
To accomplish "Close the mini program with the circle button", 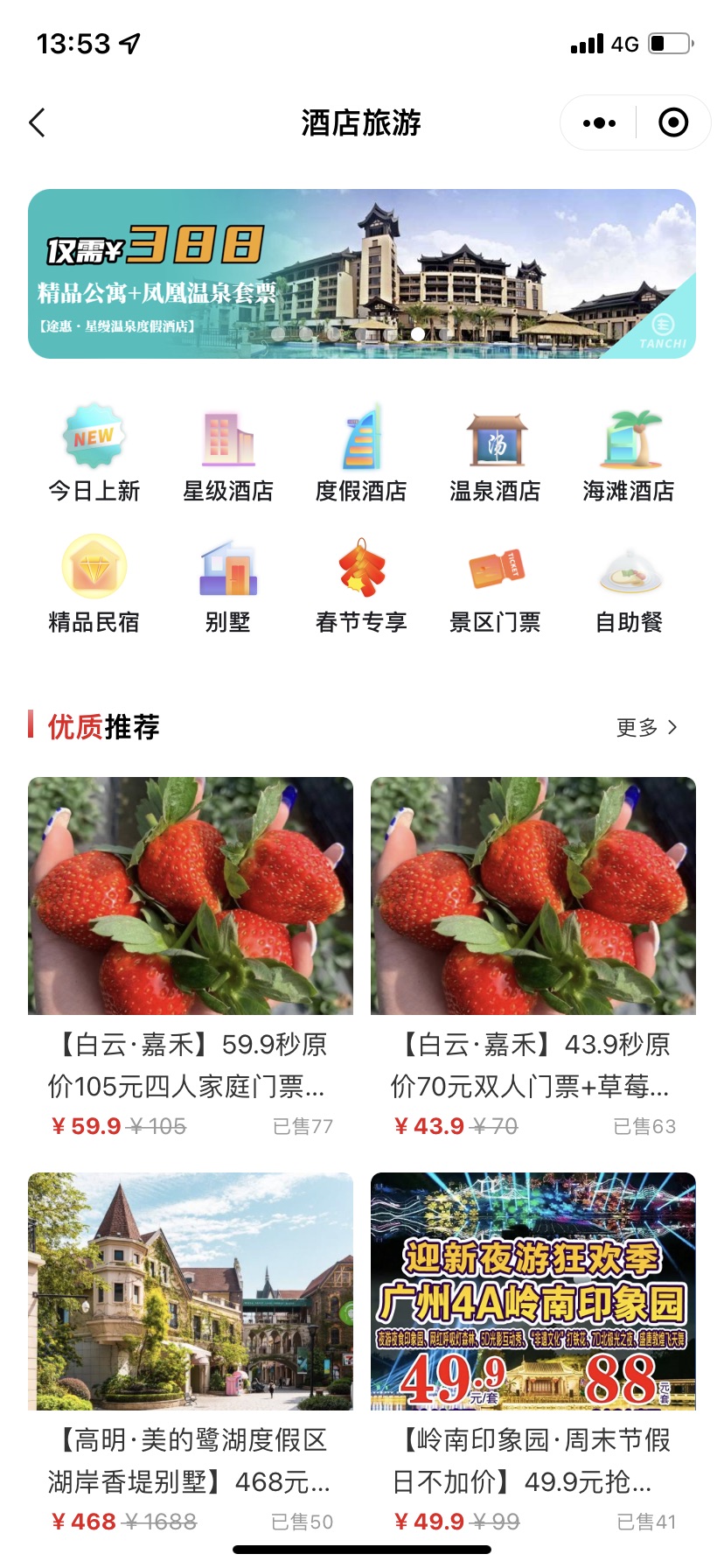I will [672, 123].
